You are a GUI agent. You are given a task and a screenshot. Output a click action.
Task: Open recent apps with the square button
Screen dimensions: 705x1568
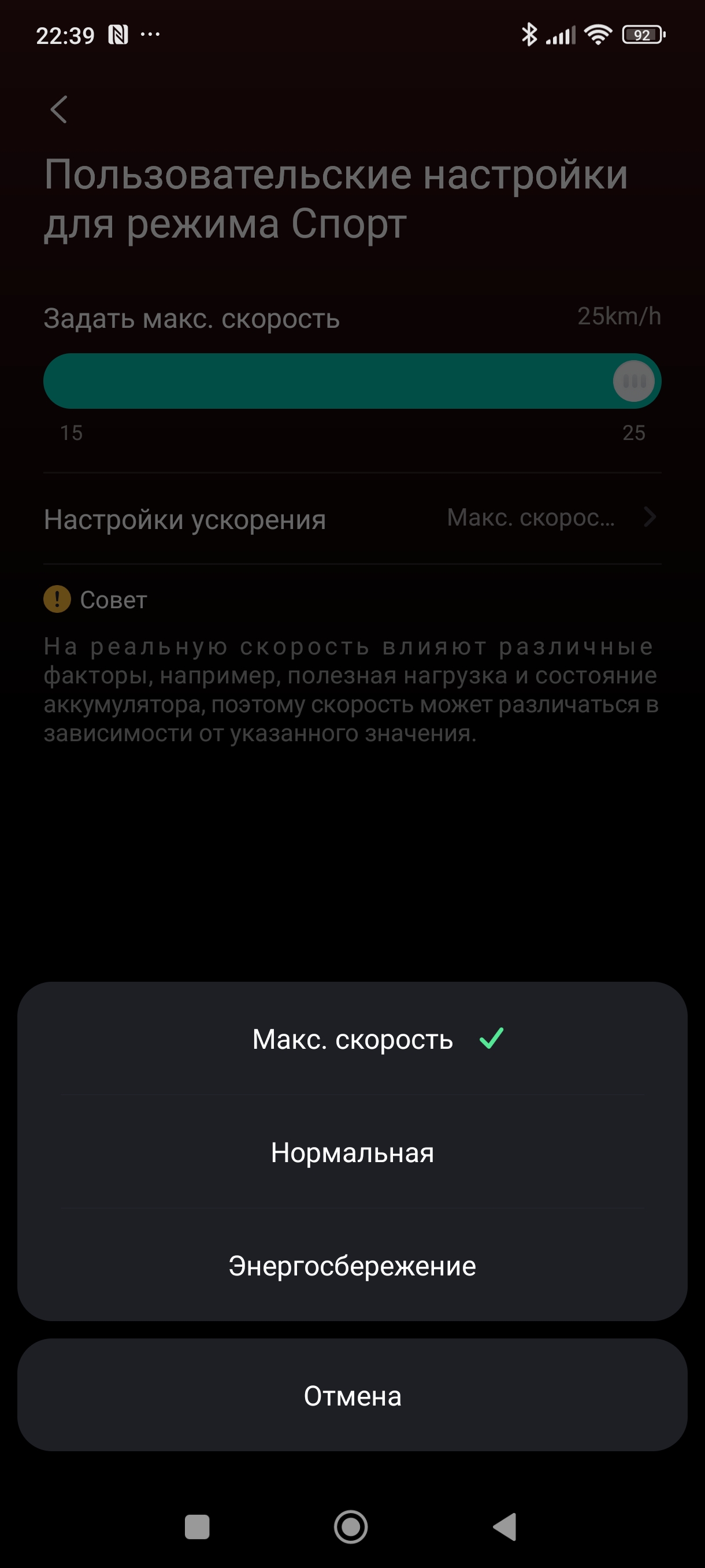pyautogui.click(x=197, y=1526)
